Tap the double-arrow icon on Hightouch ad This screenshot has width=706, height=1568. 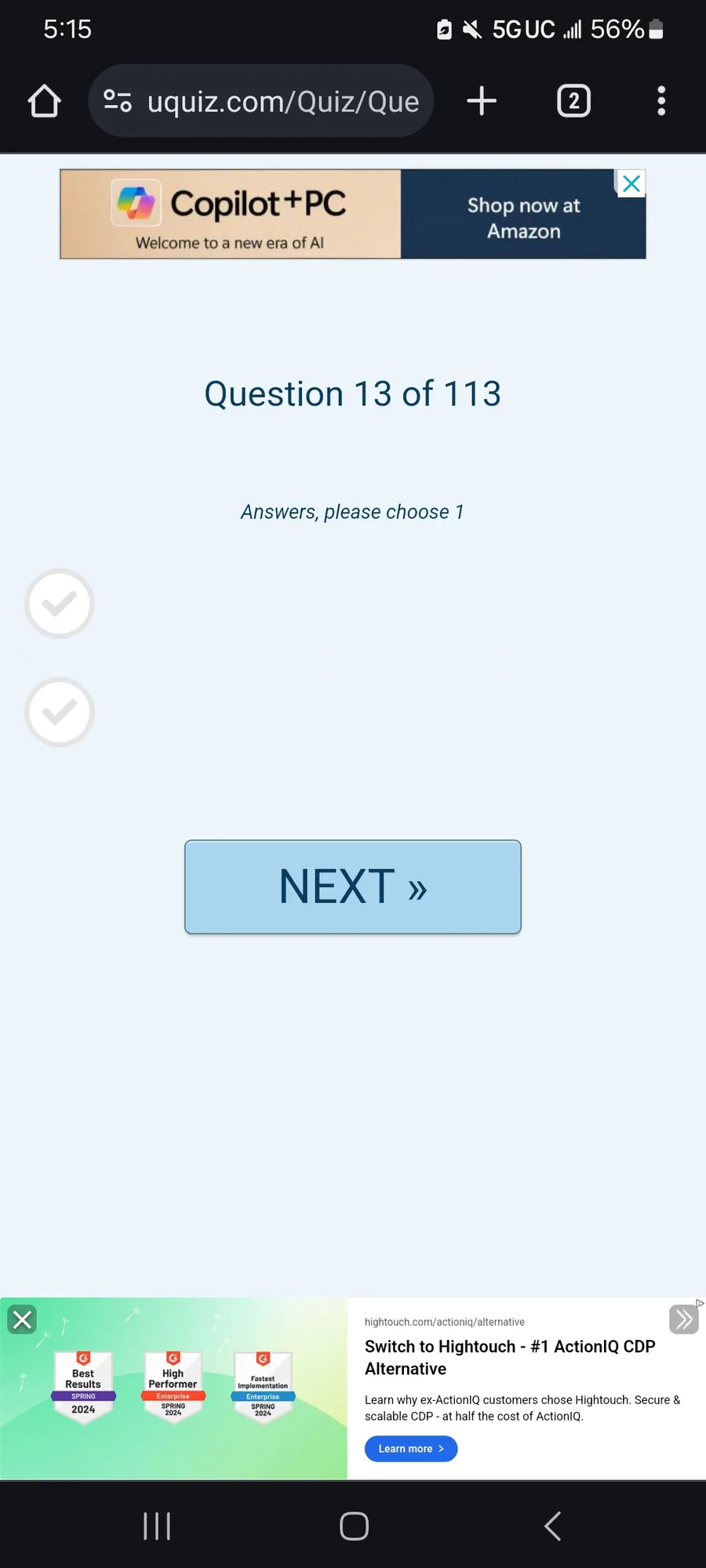point(683,1319)
